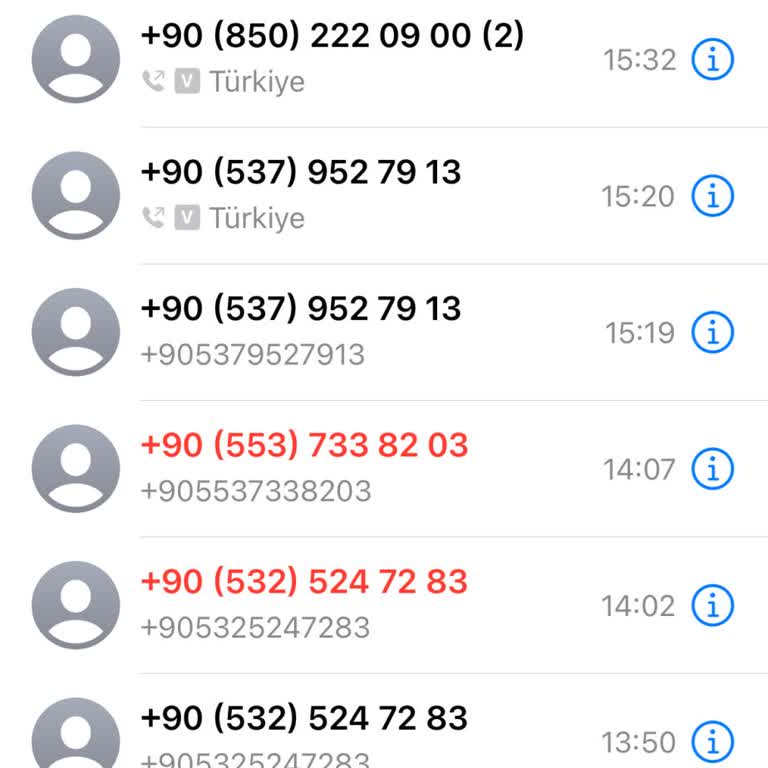Viewport: 768px width, 768px height.
Task: Call +90 (532) 524 72 83 from 13:50
Action: (304, 719)
